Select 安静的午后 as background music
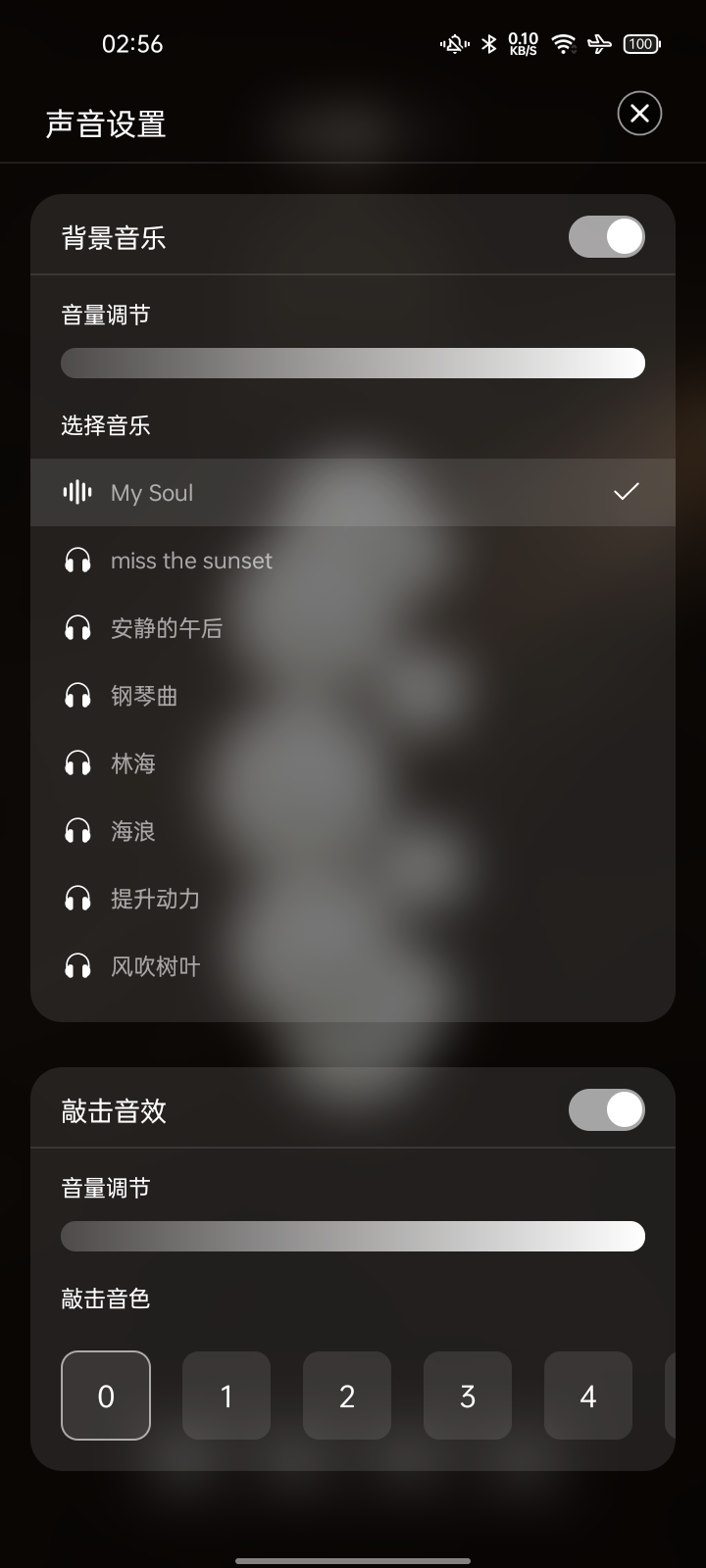The image size is (706, 1568). [353, 628]
